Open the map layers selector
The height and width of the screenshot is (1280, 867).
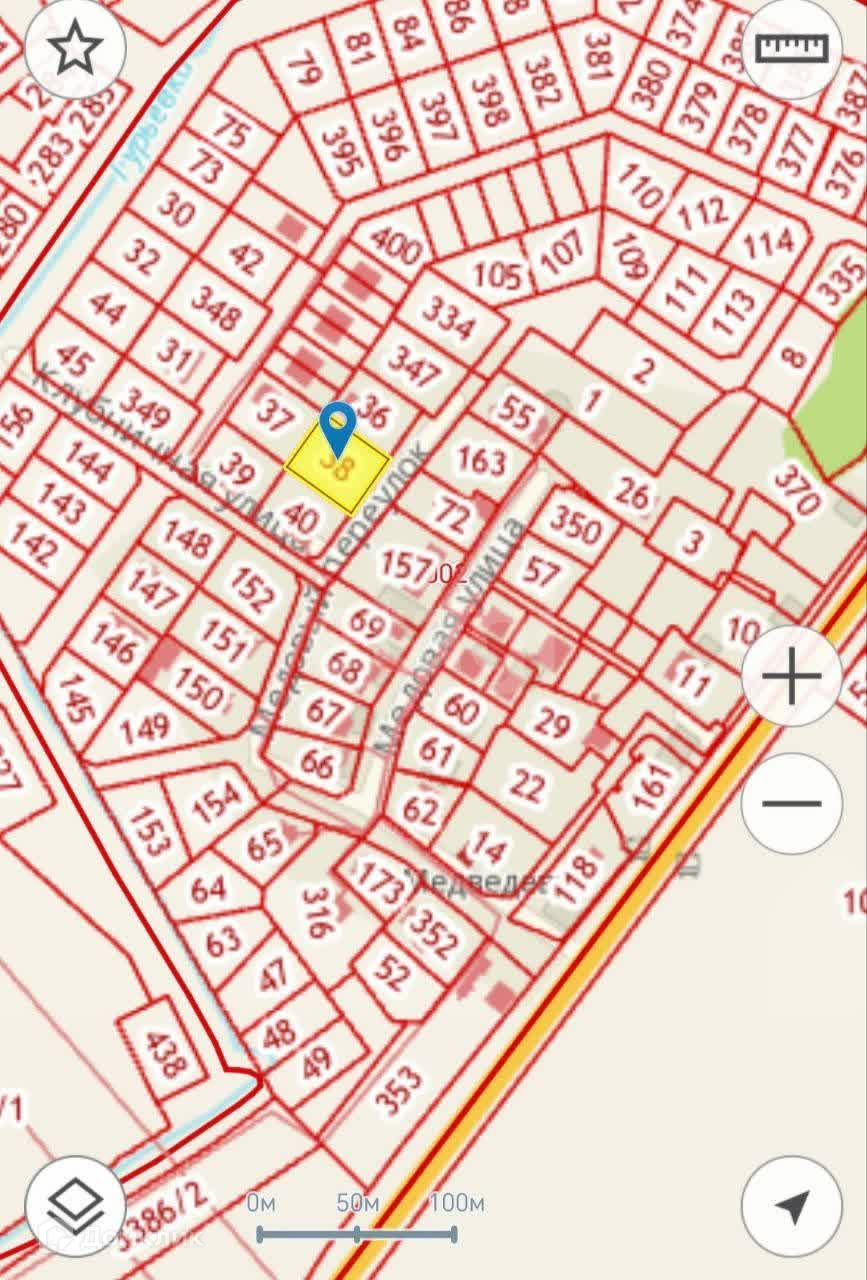(x=75, y=1205)
